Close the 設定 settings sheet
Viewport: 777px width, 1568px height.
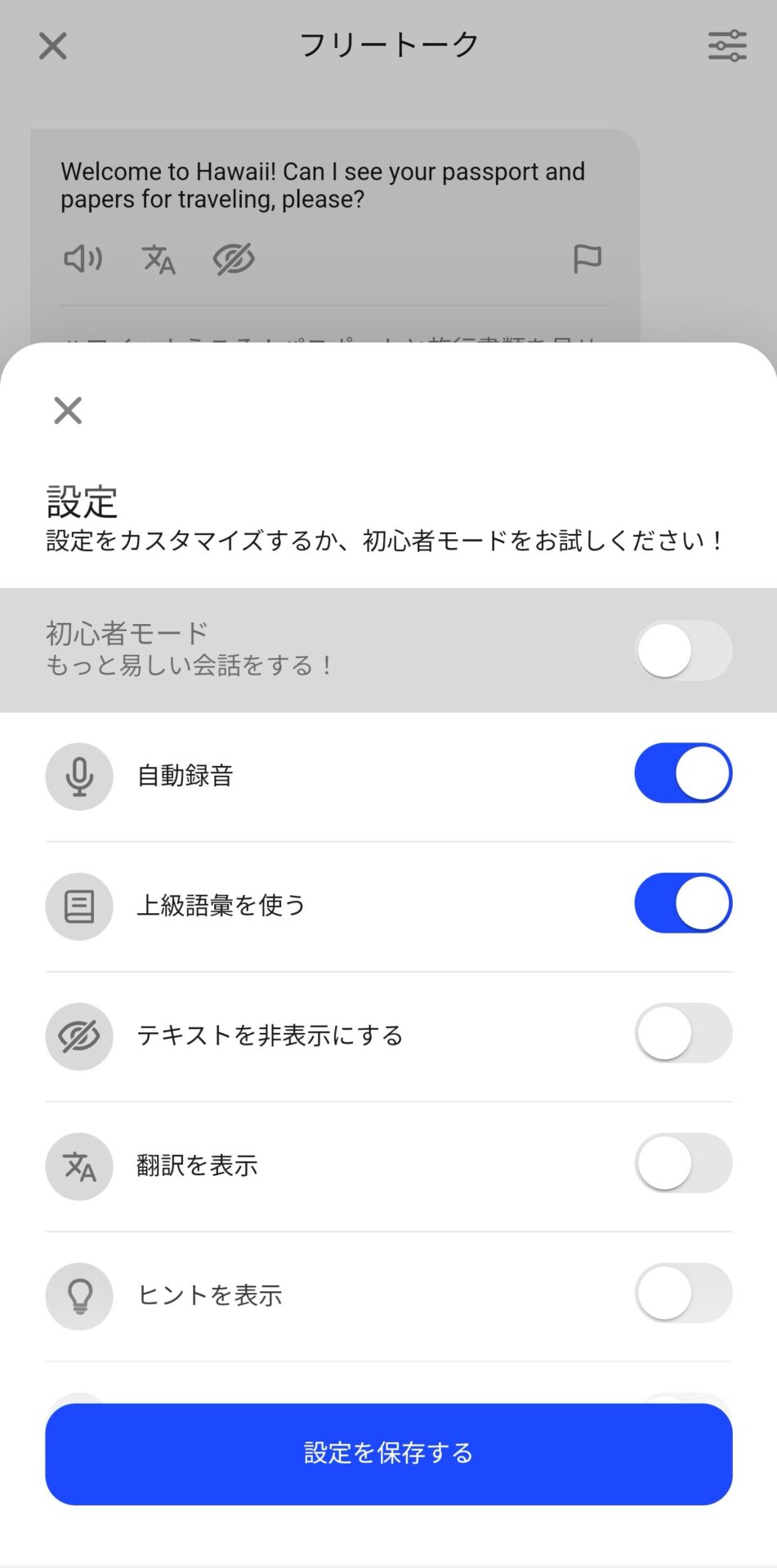[x=68, y=410]
